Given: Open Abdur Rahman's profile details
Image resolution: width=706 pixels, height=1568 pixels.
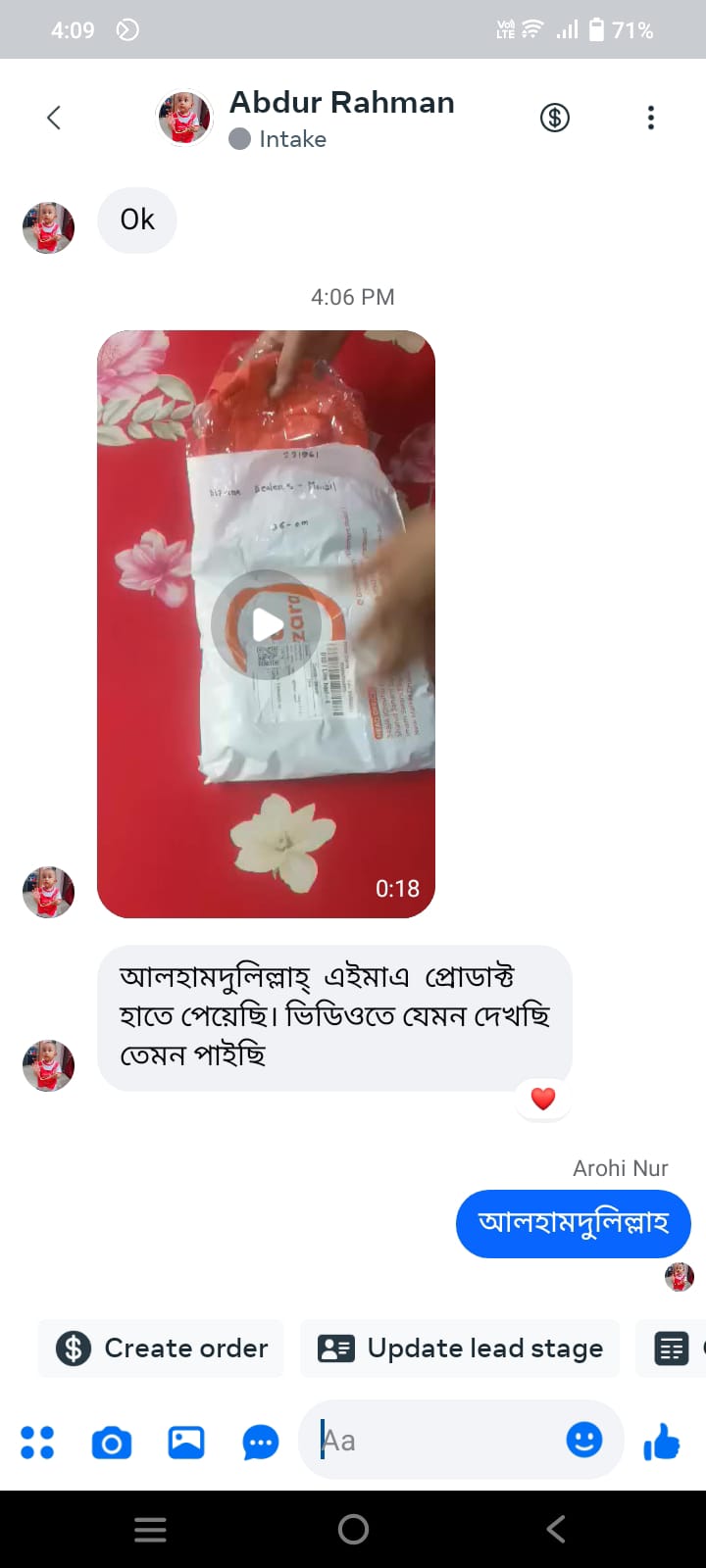Looking at the screenshot, I should pos(340,117).
